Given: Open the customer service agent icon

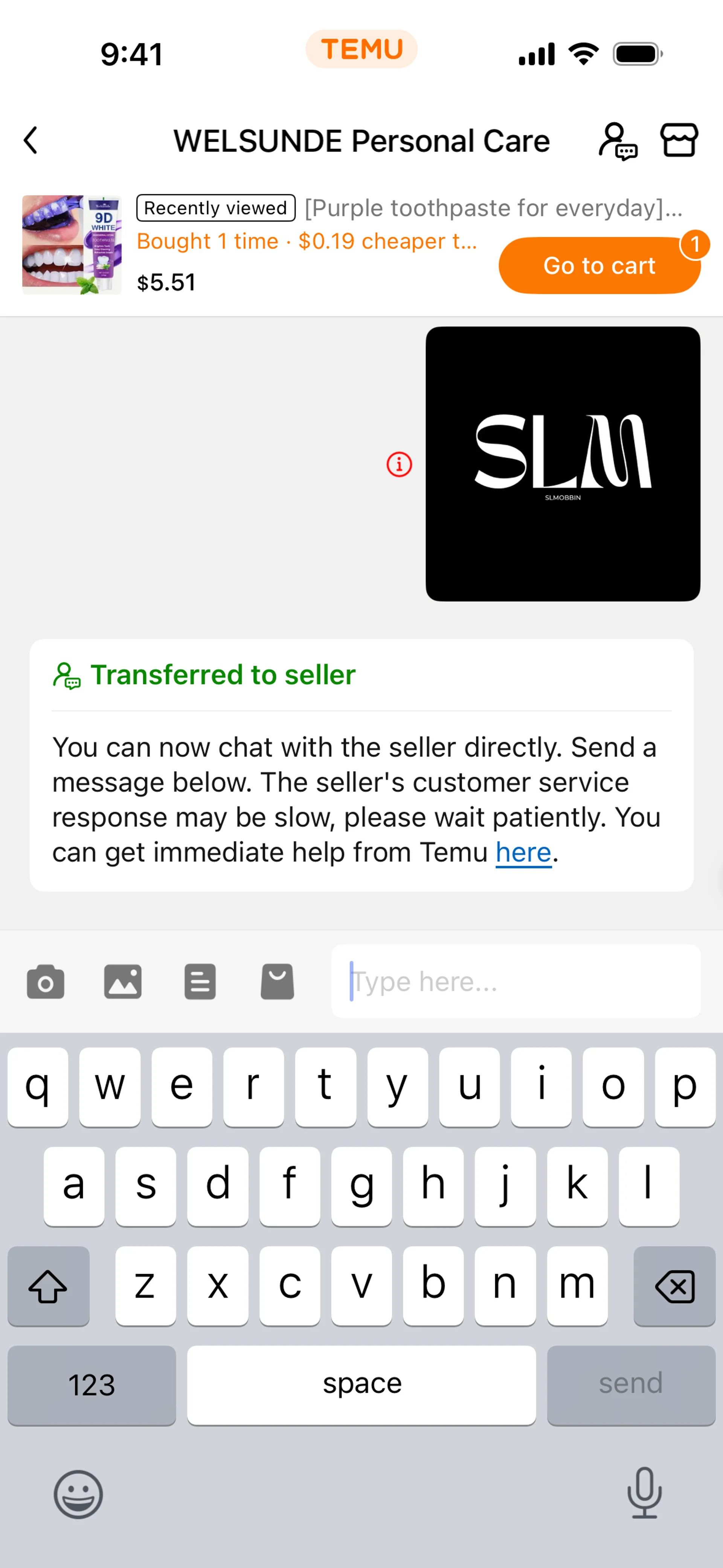Looking at the screenshot, I should coord(617,141).
